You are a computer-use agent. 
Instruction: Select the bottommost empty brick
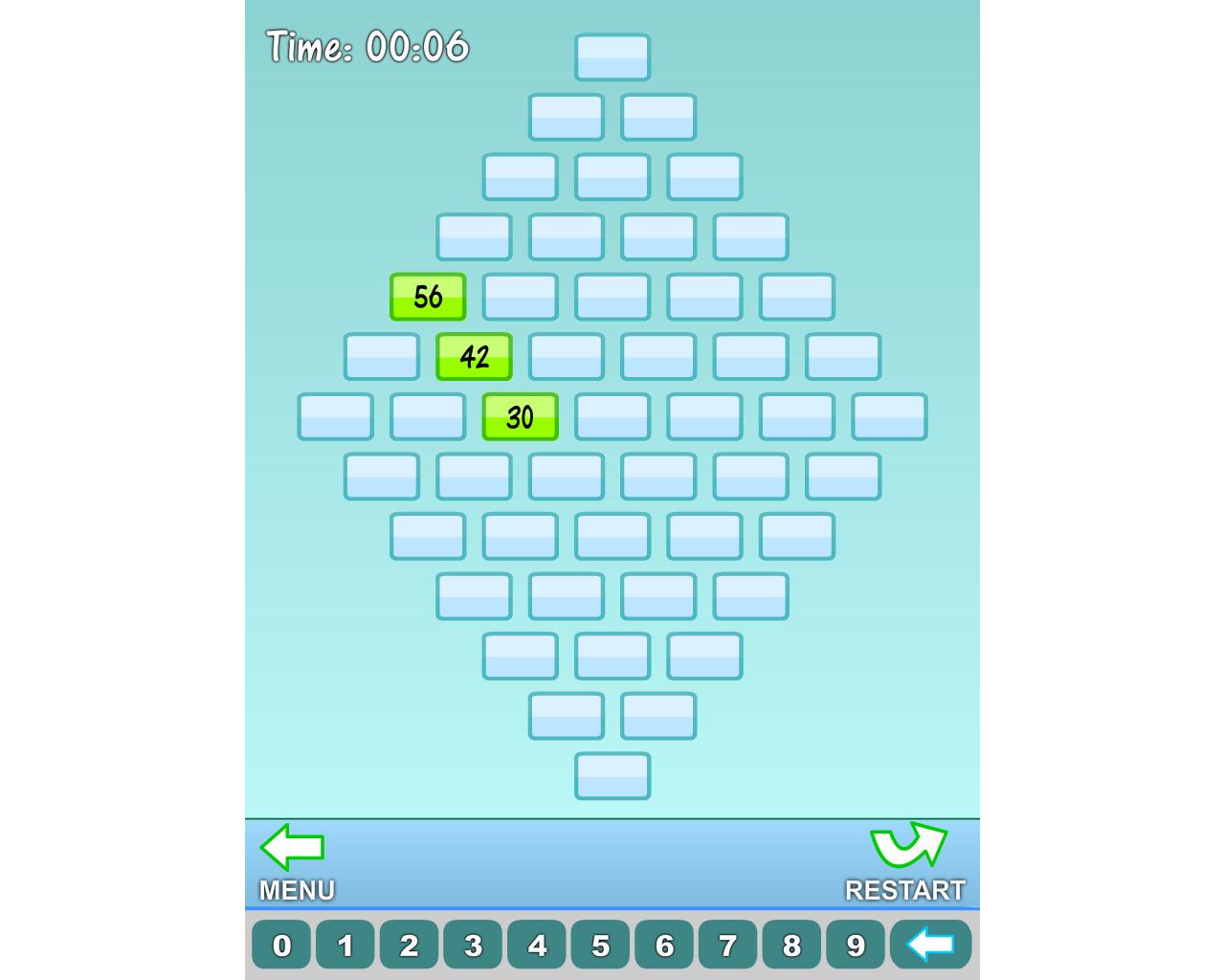tap(612, 776)
